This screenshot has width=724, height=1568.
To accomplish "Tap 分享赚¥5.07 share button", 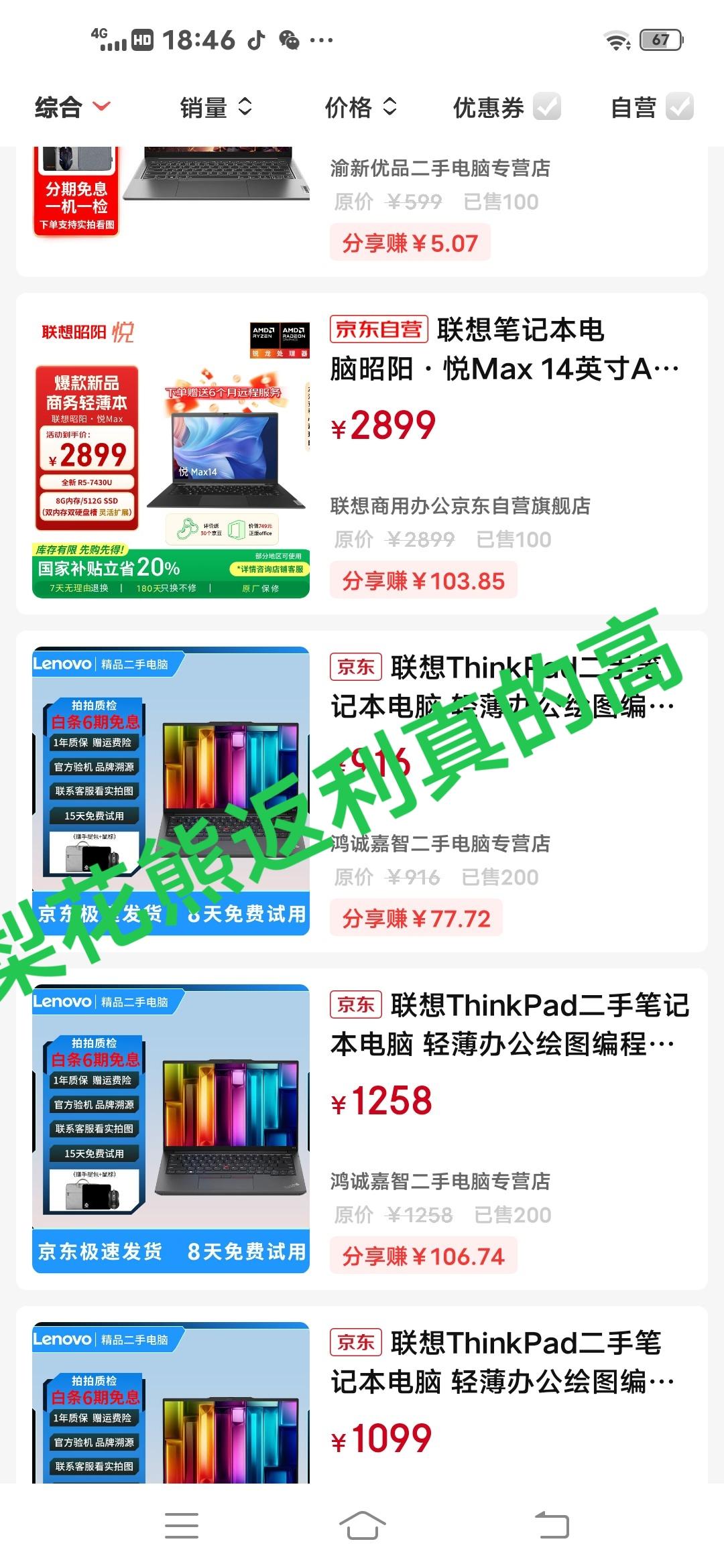I will [x=410, y=243].
